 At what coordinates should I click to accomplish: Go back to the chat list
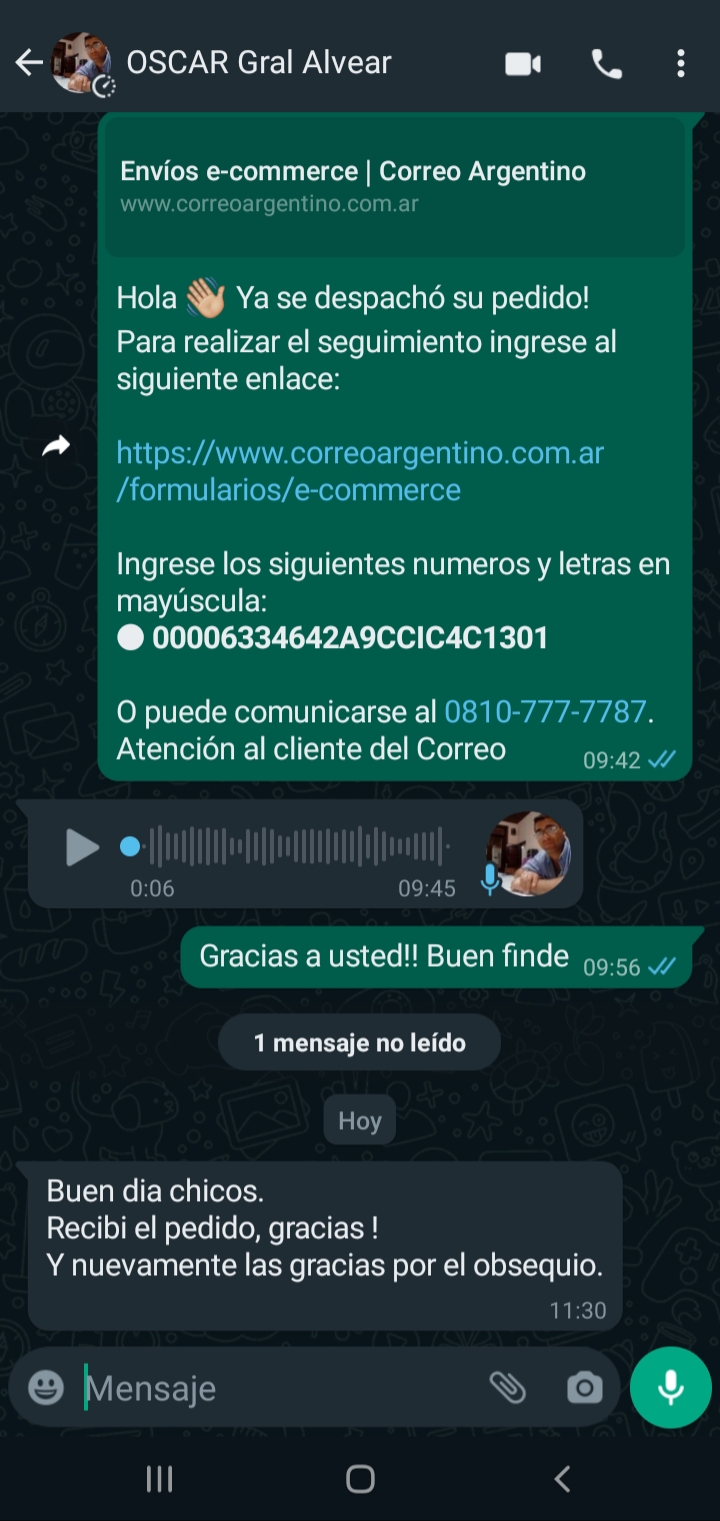point(28,63)
